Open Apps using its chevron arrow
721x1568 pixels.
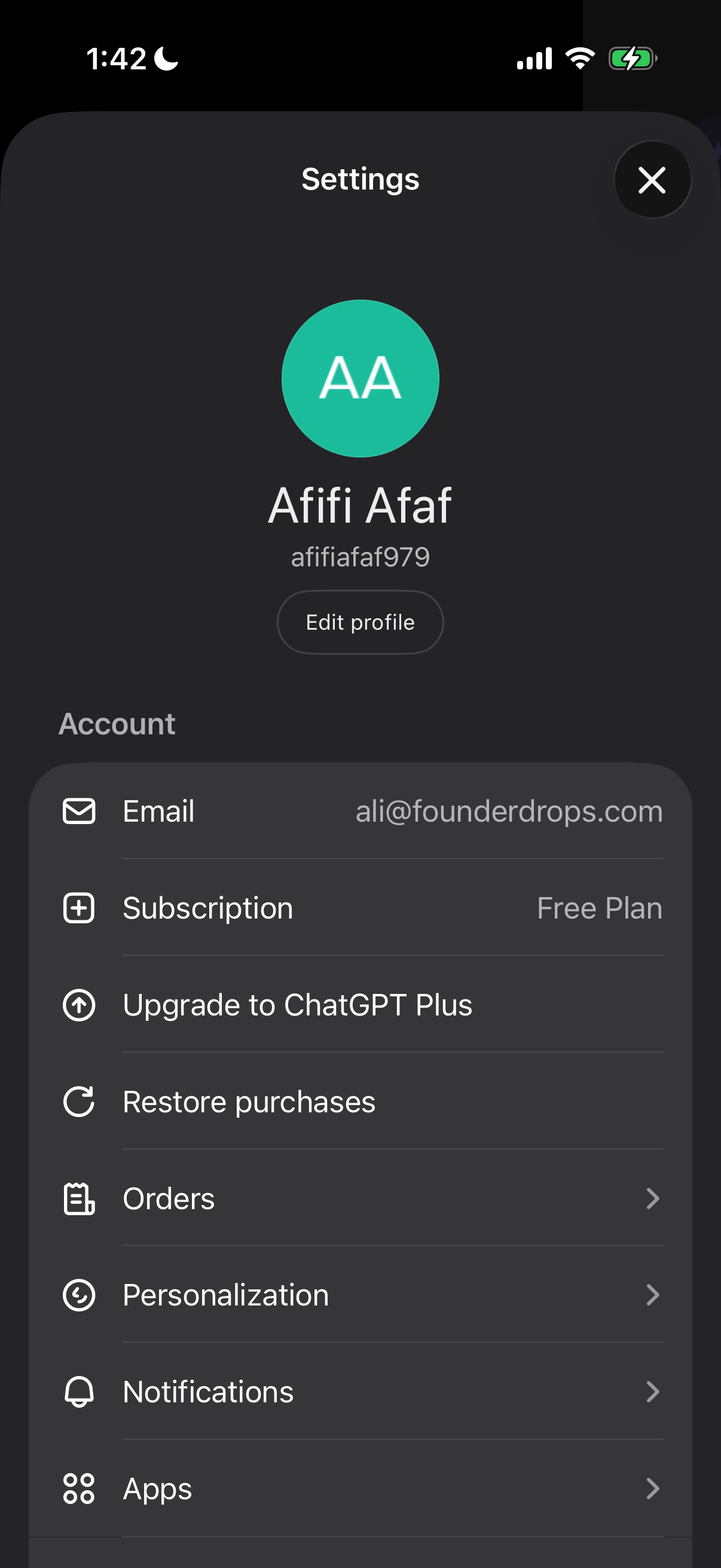point(653,1488)
